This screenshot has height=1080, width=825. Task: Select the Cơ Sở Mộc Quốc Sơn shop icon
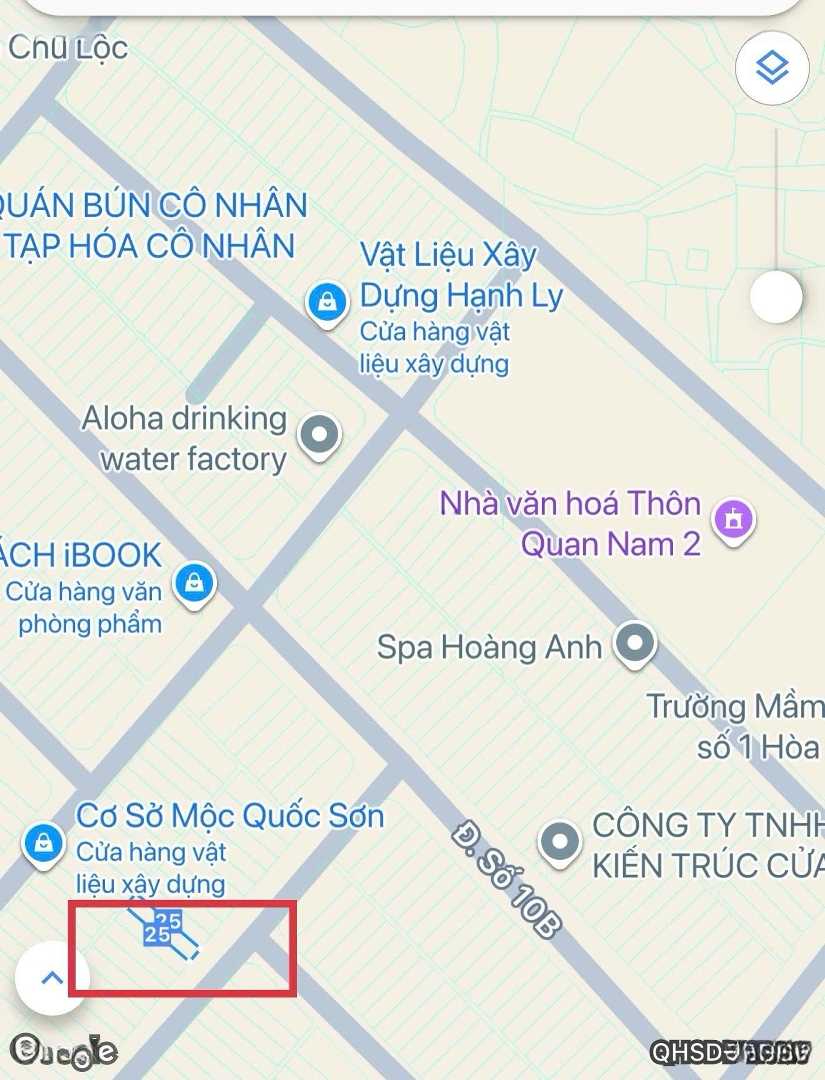point(44,843)
